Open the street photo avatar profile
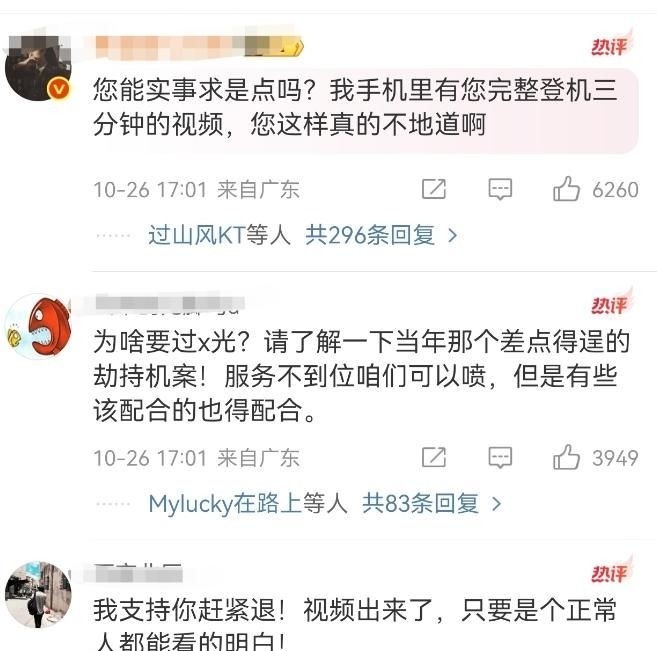657x651 pixels. point(38,594)
